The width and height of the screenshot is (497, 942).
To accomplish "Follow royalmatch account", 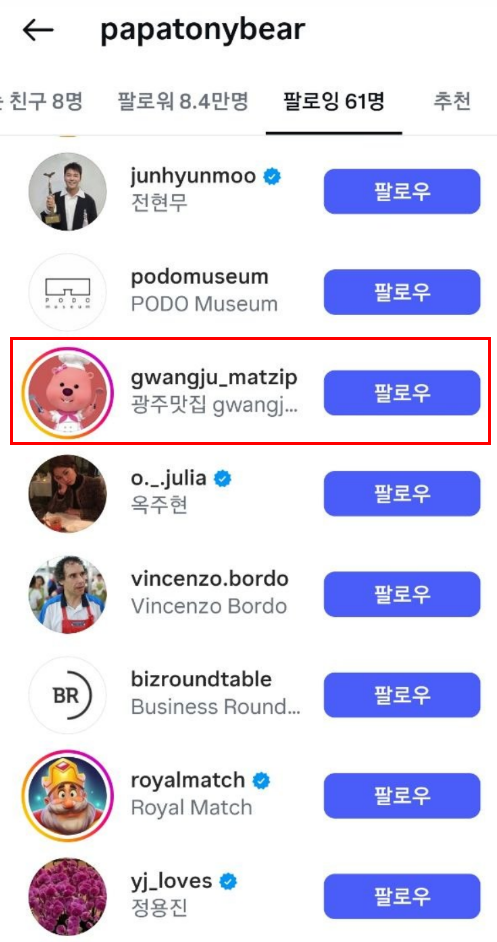I will tap(402, 795).
